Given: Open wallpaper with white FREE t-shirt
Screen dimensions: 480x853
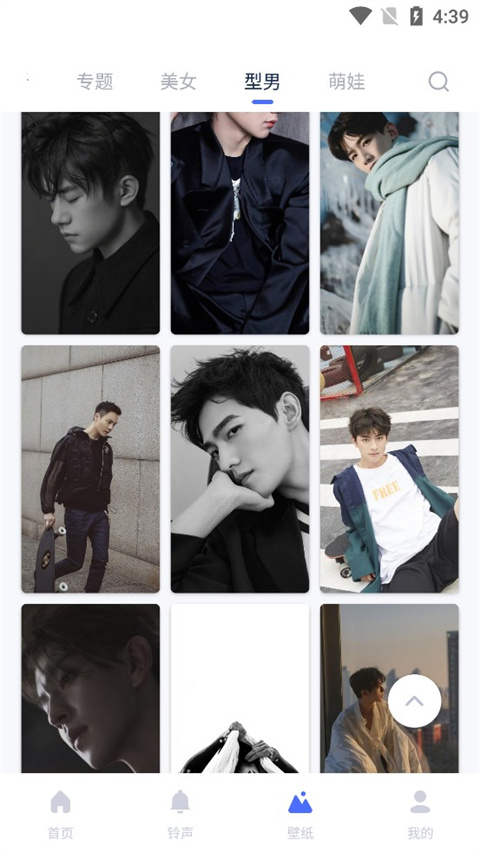Looking at the screenshot, I should click(389, 469).
